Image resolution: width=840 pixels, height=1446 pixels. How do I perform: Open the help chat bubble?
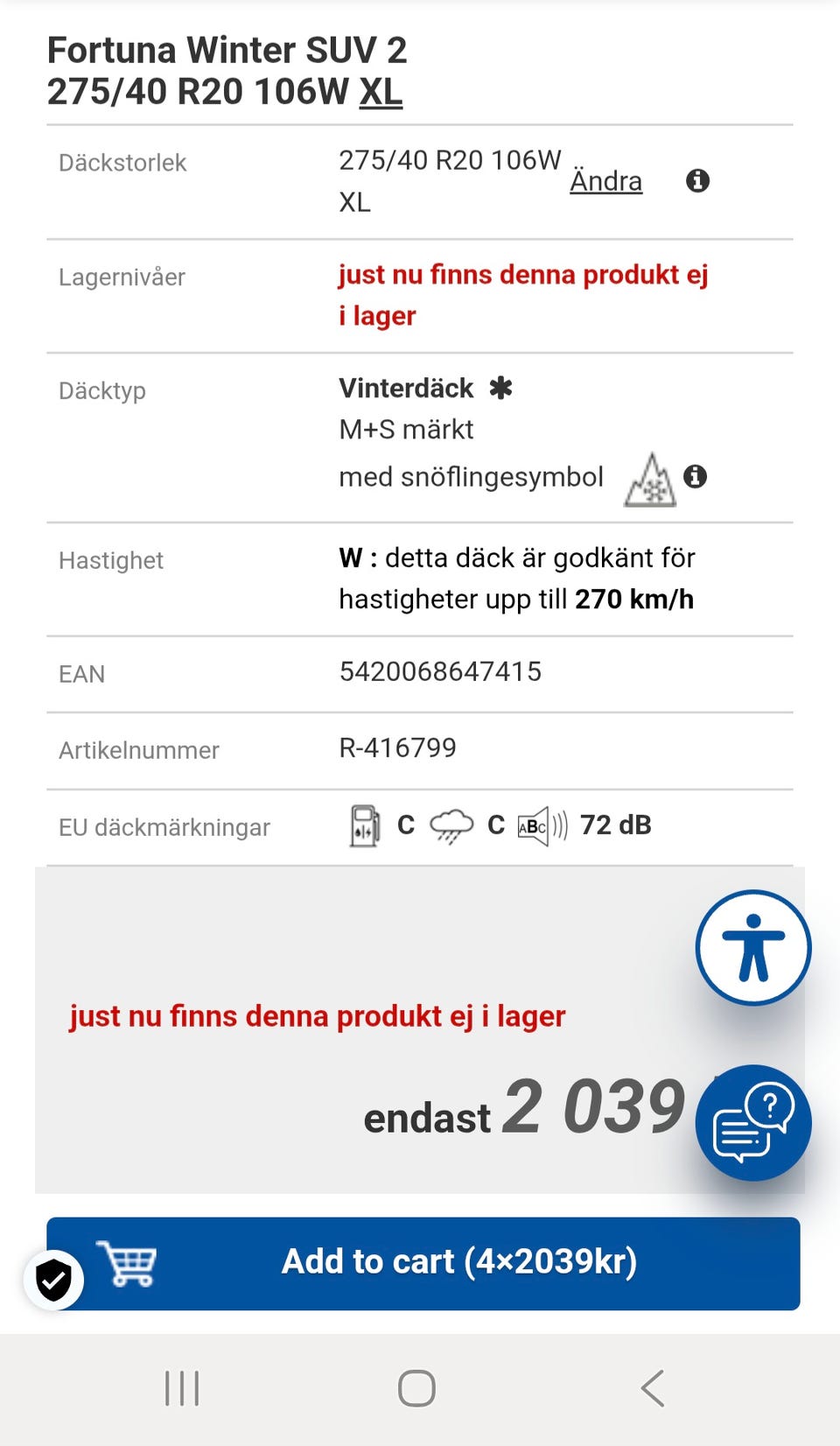coord(752,1123)
